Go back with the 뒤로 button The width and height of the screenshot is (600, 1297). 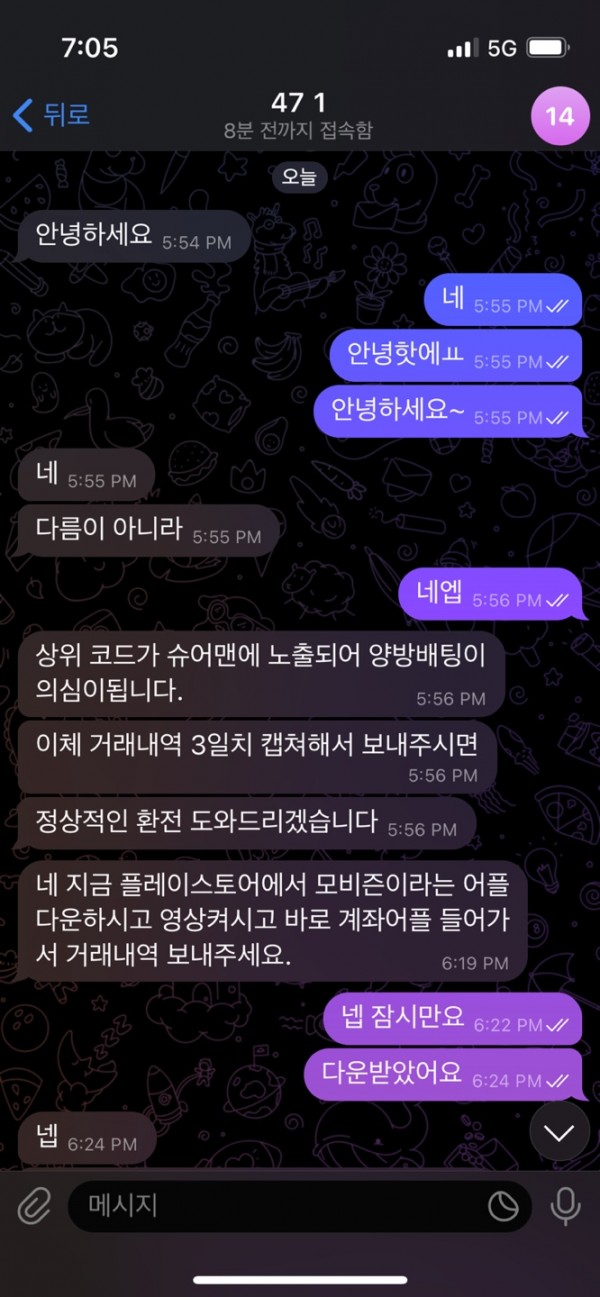[52, 115]
